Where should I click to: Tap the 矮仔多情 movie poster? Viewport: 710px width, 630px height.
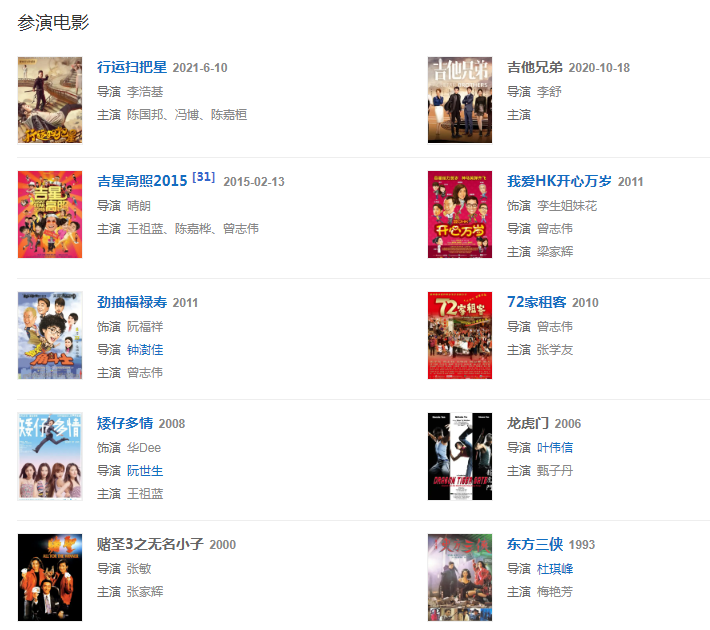point(50,456)
